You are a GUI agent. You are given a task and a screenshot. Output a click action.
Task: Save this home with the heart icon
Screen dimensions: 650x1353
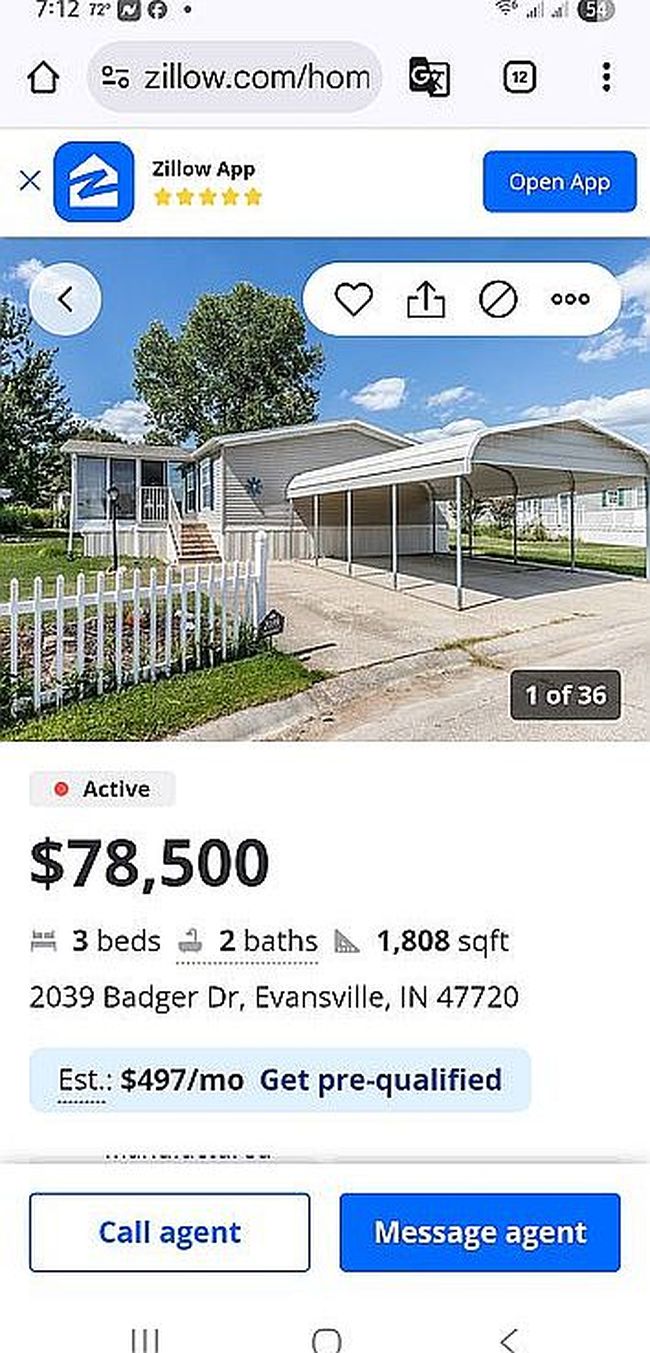[353, 299]
